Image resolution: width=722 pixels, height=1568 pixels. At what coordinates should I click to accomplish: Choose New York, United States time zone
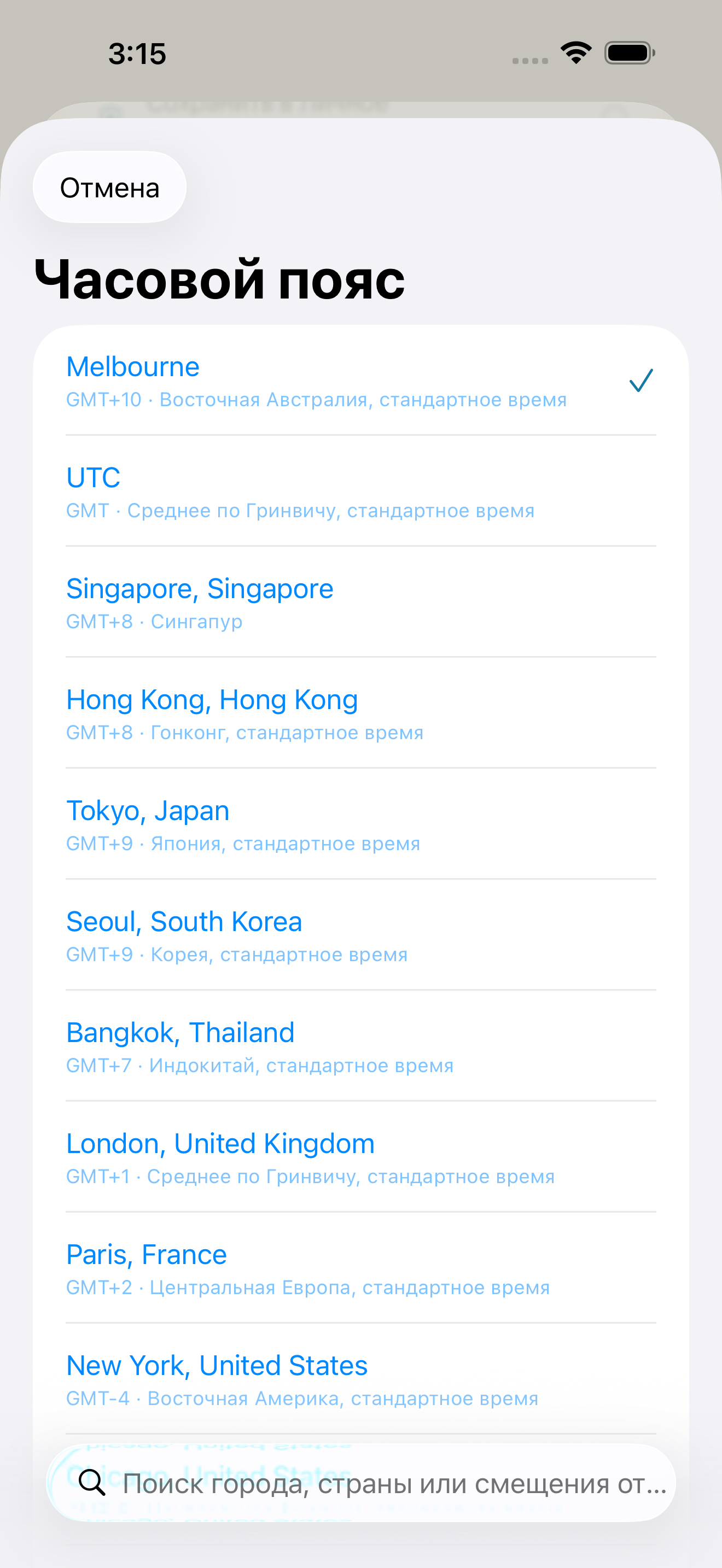tap(360, 1379)
